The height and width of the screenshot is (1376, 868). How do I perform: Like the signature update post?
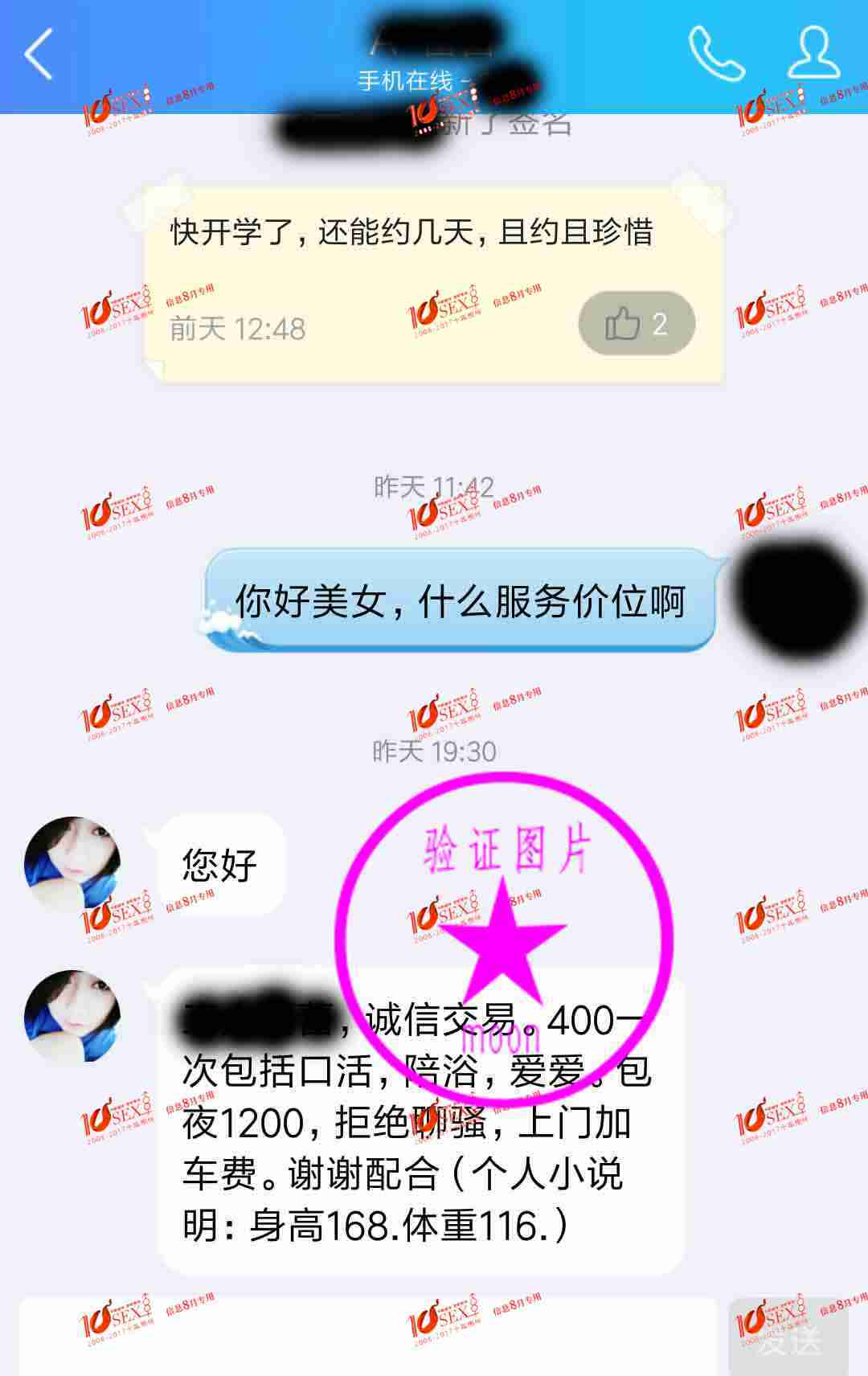636,324
